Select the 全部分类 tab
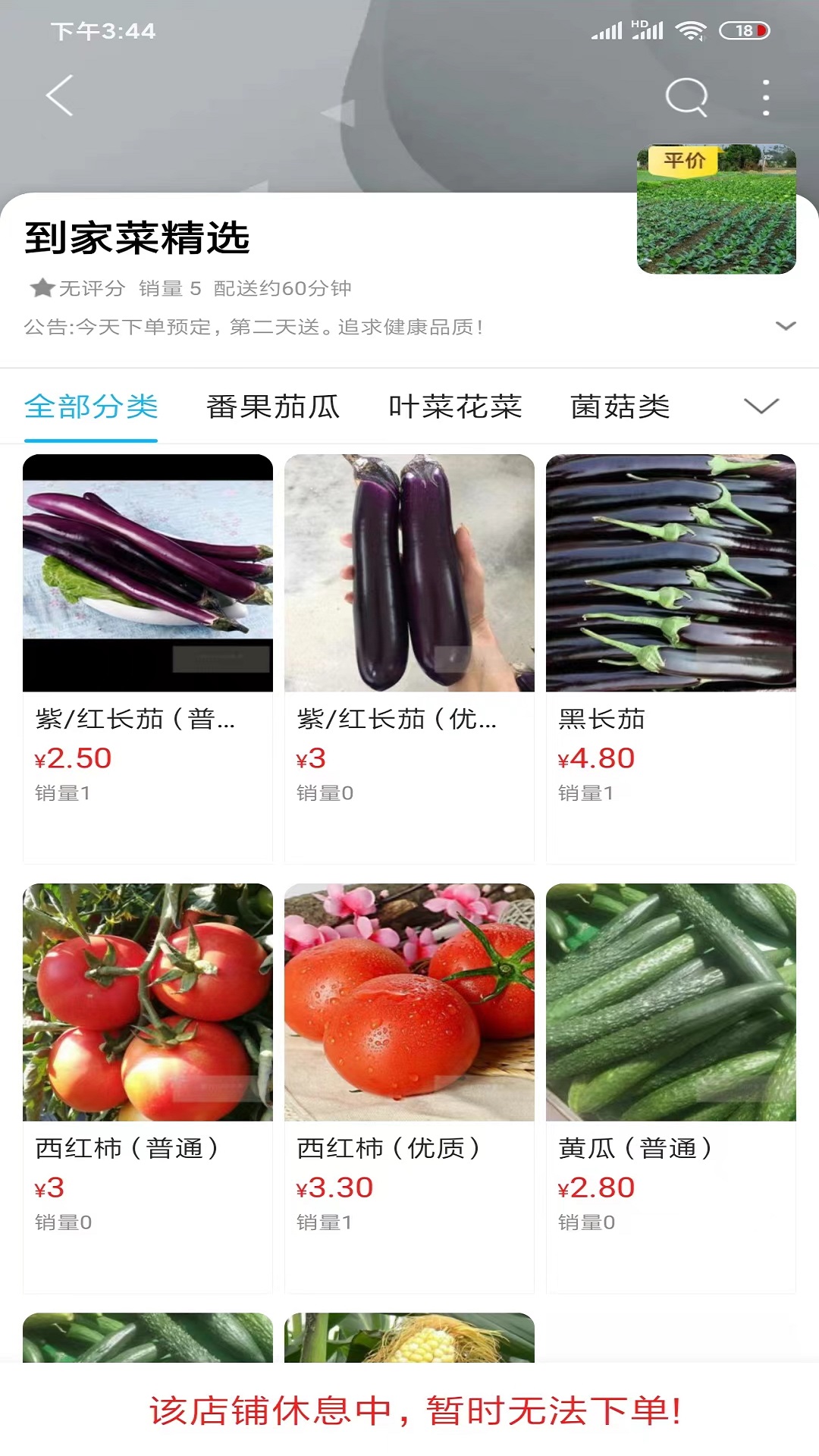This screenshot has height=1456, width=819. click(x=92, y=406)
